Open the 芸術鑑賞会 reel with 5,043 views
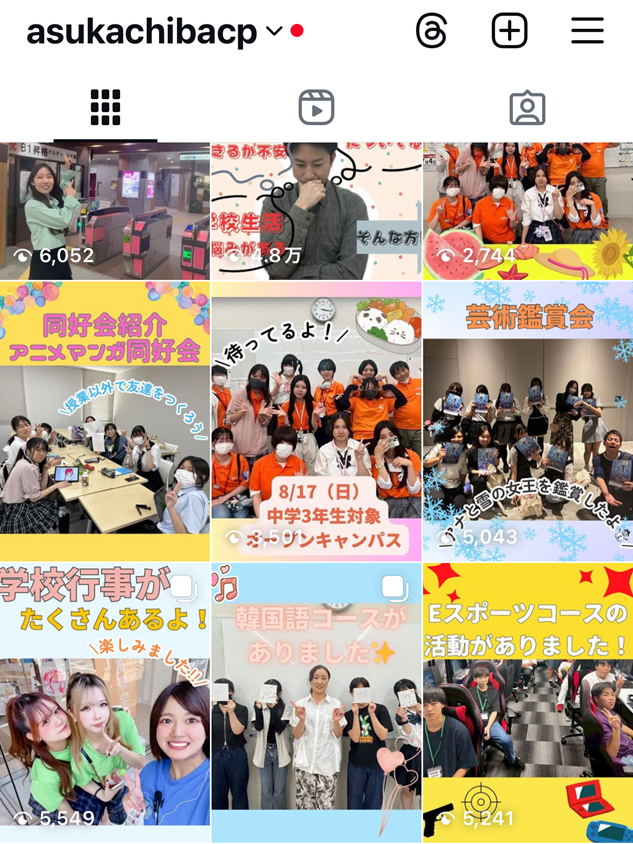 click(527, 420)
